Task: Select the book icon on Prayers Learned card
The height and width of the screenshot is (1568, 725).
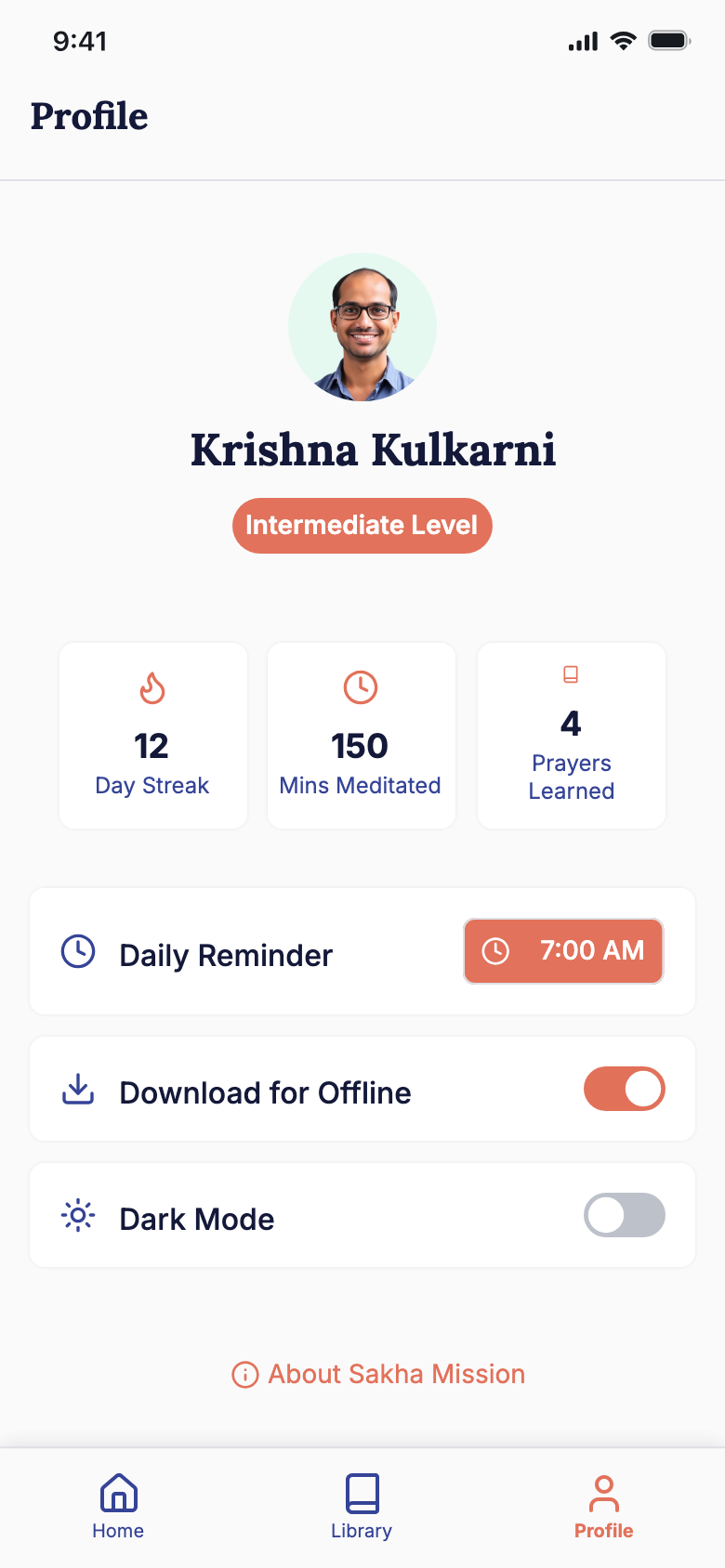Action: (571, 673)
